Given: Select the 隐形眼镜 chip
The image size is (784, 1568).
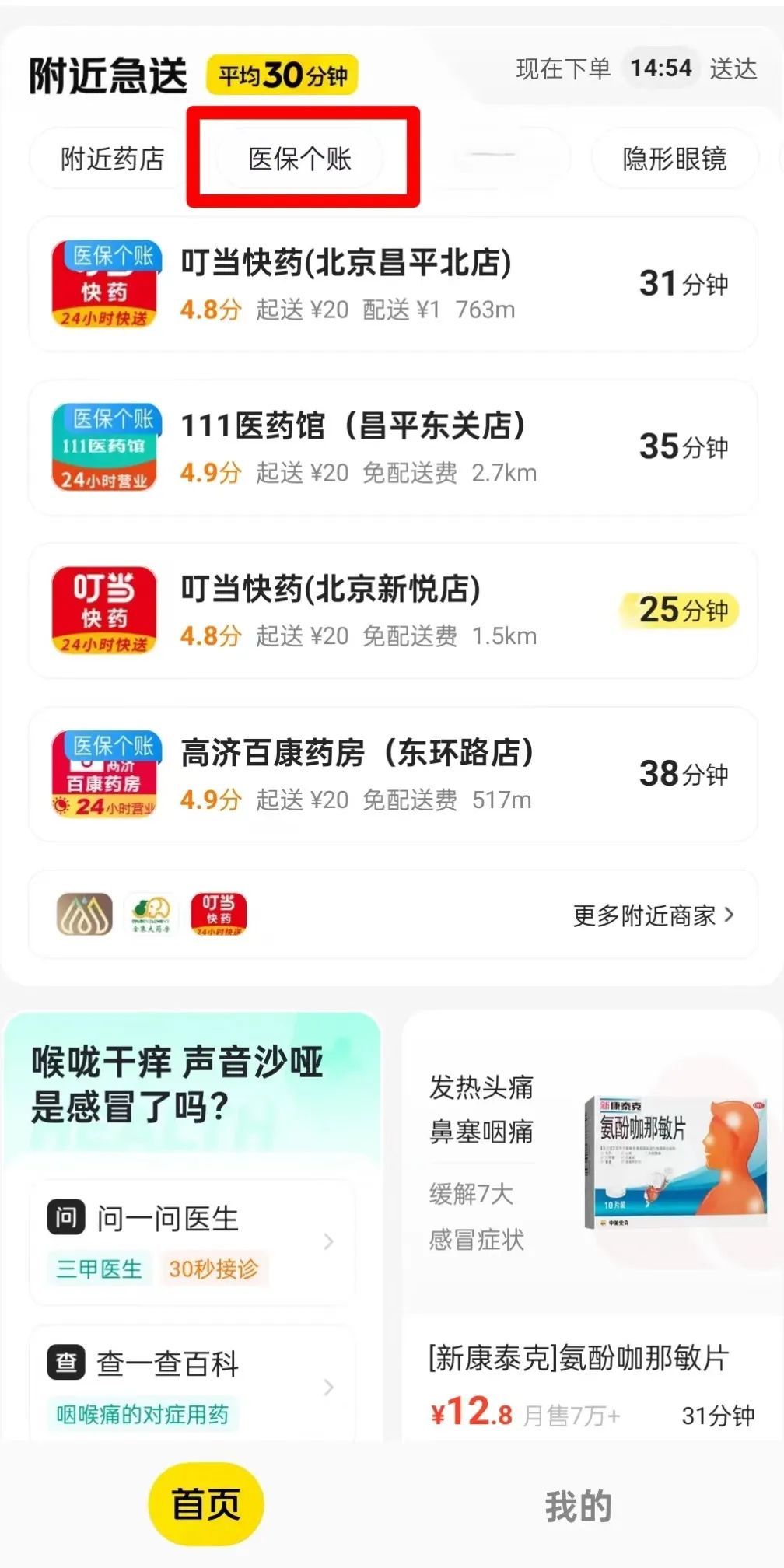Looking at the screenshot, I should tap(674, 159).
